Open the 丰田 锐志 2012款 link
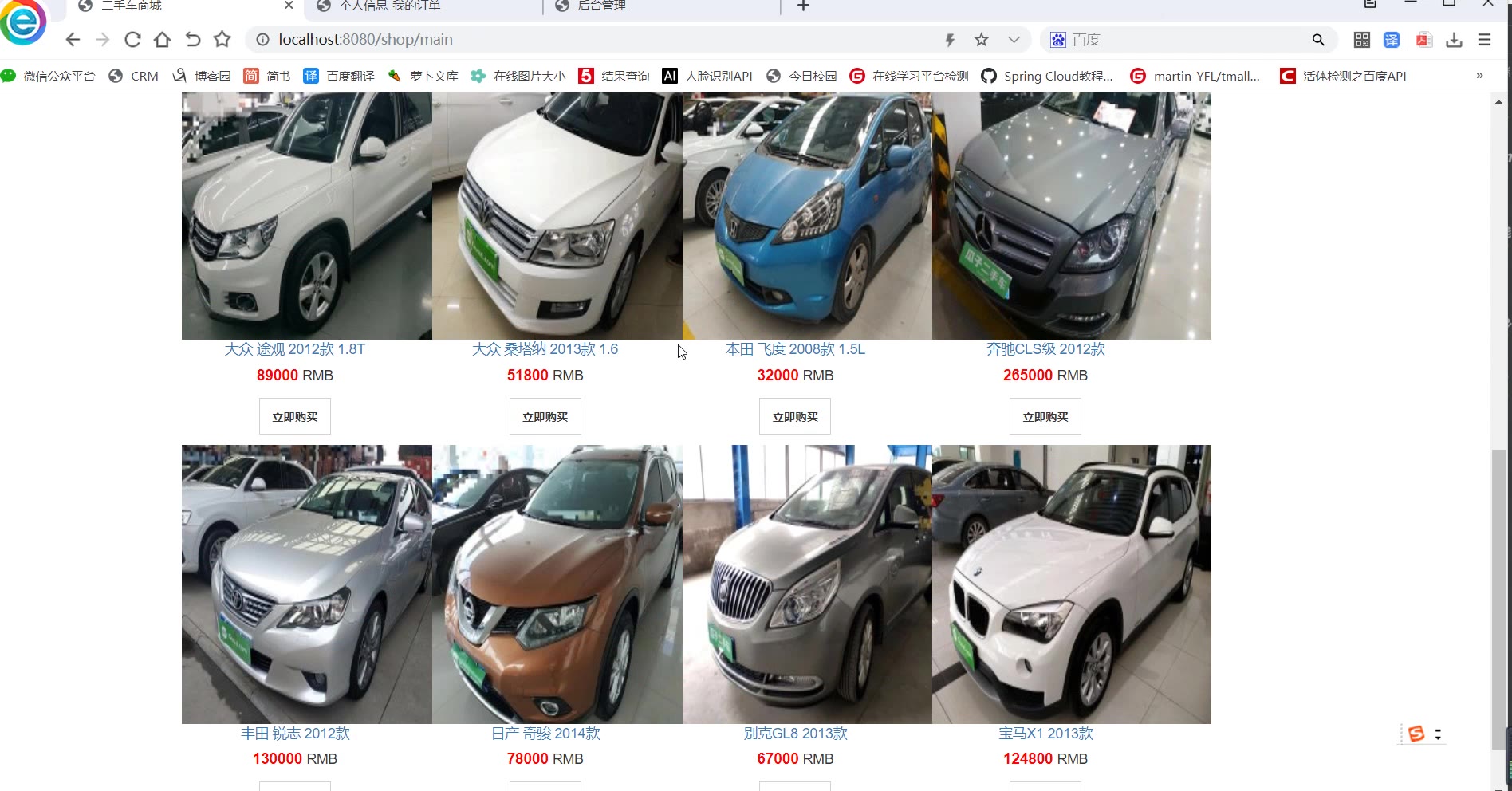 tap(294, 733)
